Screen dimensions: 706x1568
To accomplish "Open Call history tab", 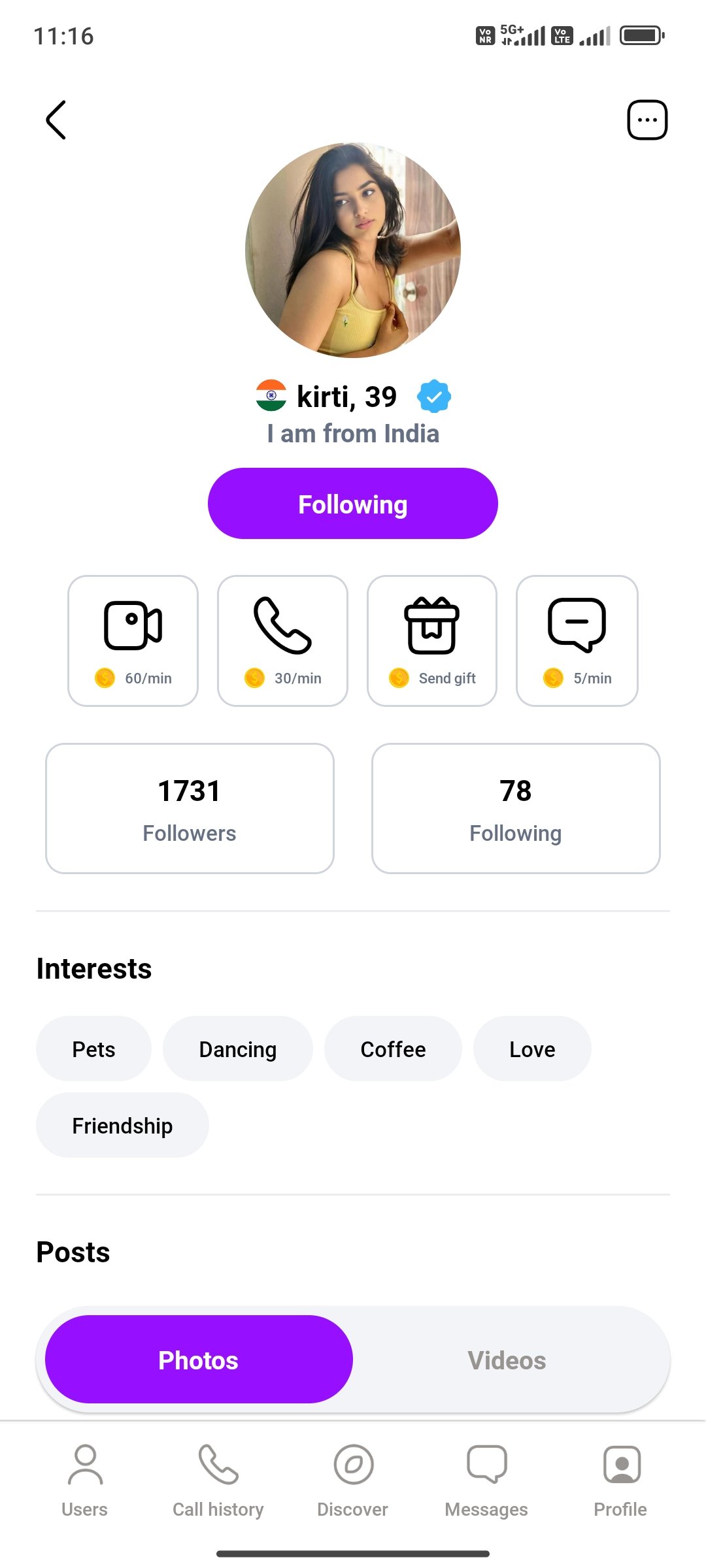I will [x=218, y=1481].
